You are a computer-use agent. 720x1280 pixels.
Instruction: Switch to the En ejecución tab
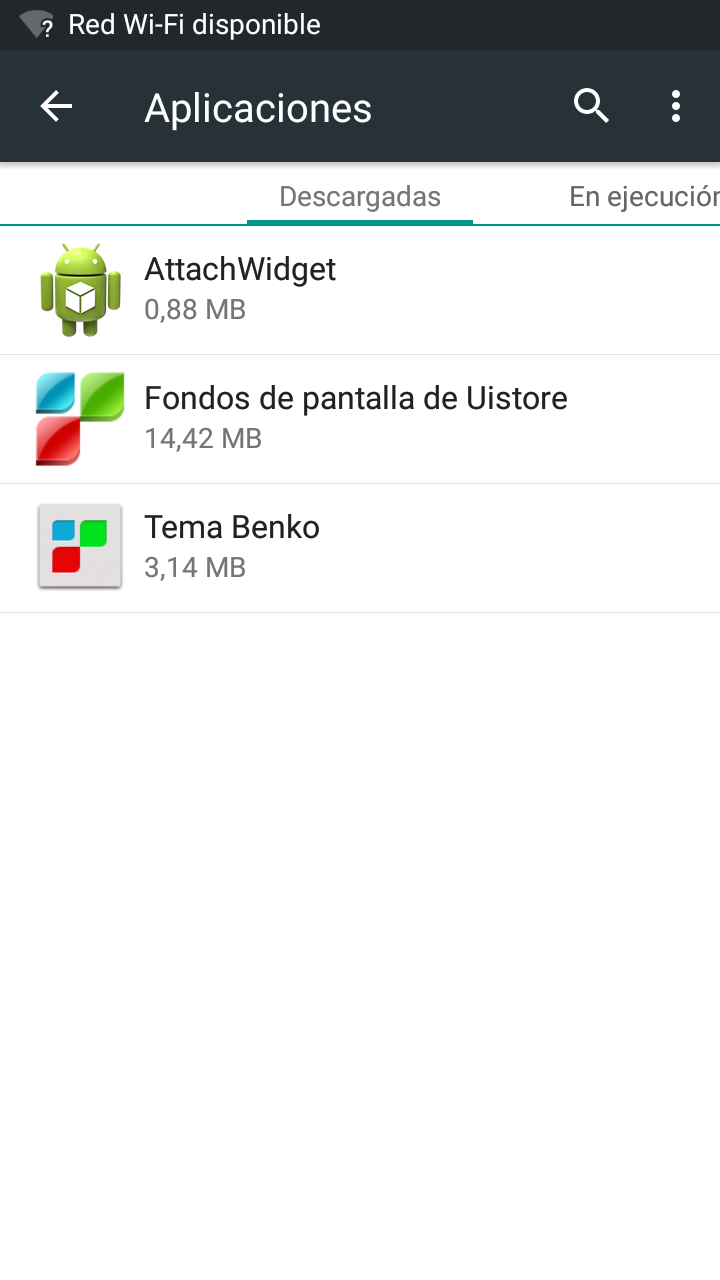[x=644, y=196]
